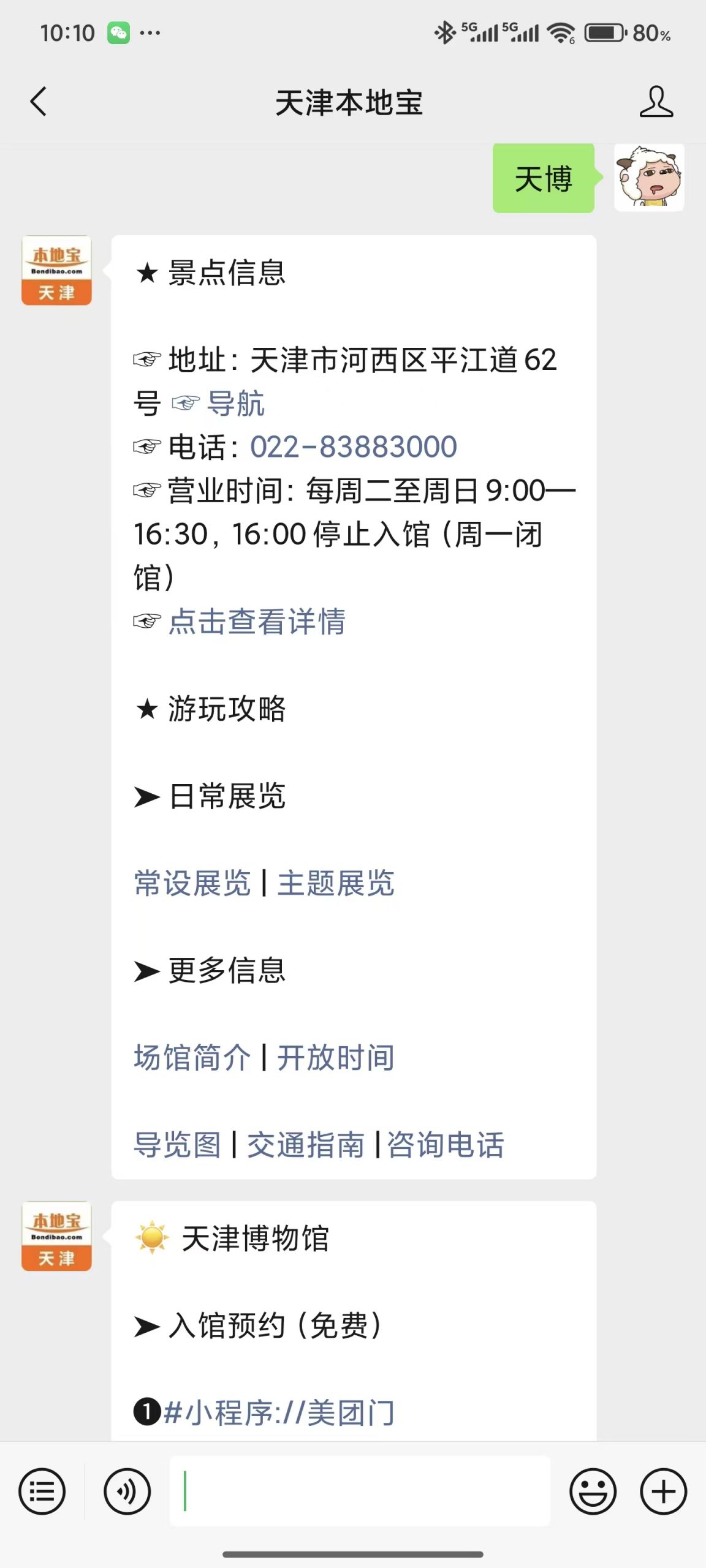Open the plus attachments panel
This screenshot has height=1568, width=706.
point(664,1491)
